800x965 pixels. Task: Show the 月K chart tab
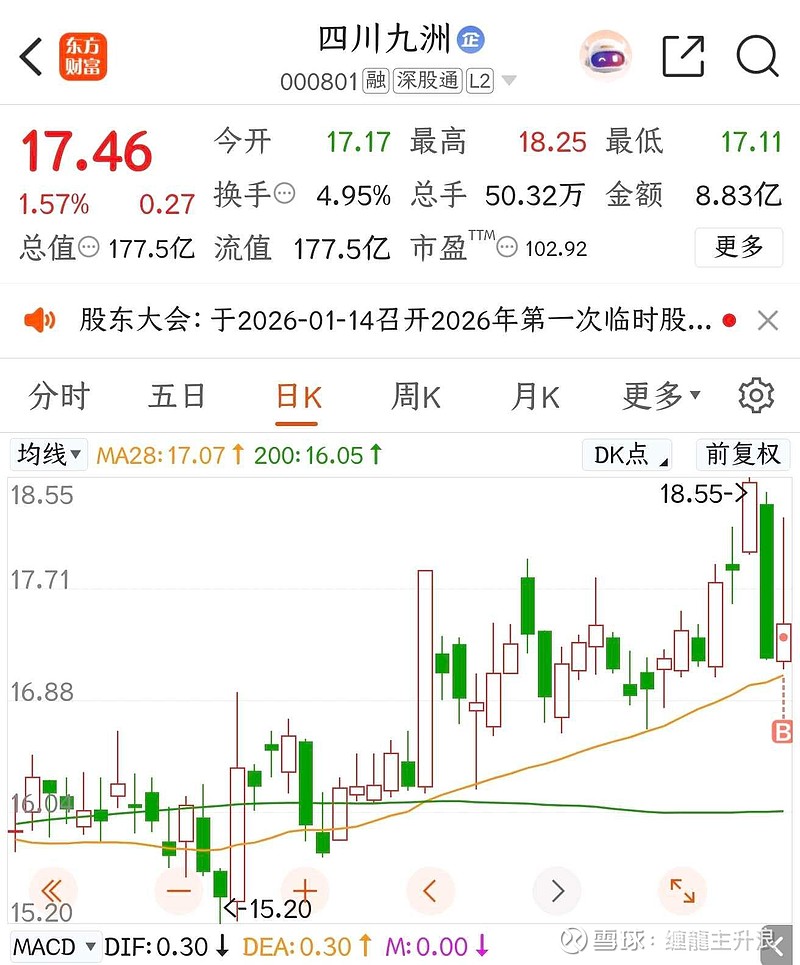coord(535,396)
